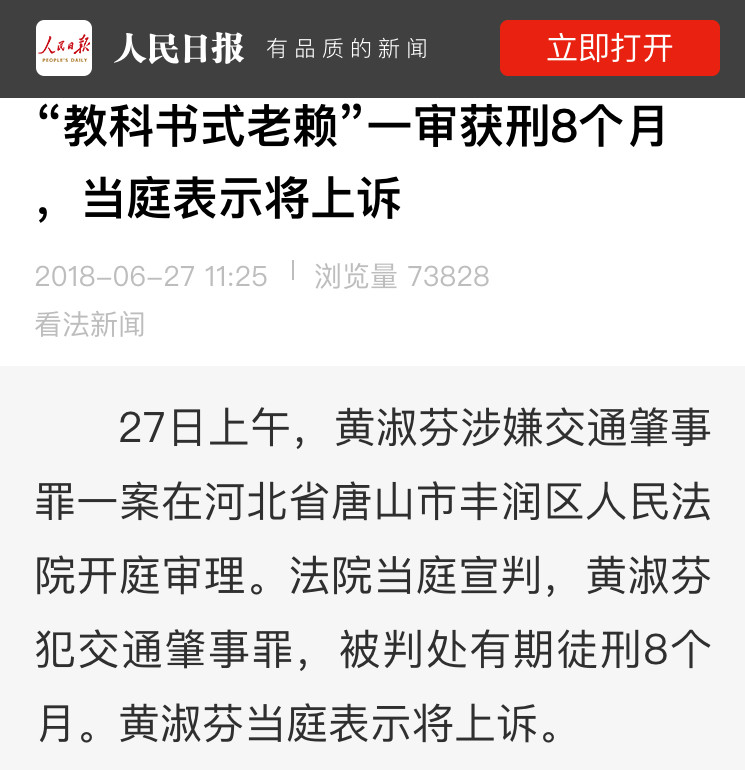Screen dimensions: 745x770
Task: Tap the red 立即打开 button
Action: tap(609, 48)
